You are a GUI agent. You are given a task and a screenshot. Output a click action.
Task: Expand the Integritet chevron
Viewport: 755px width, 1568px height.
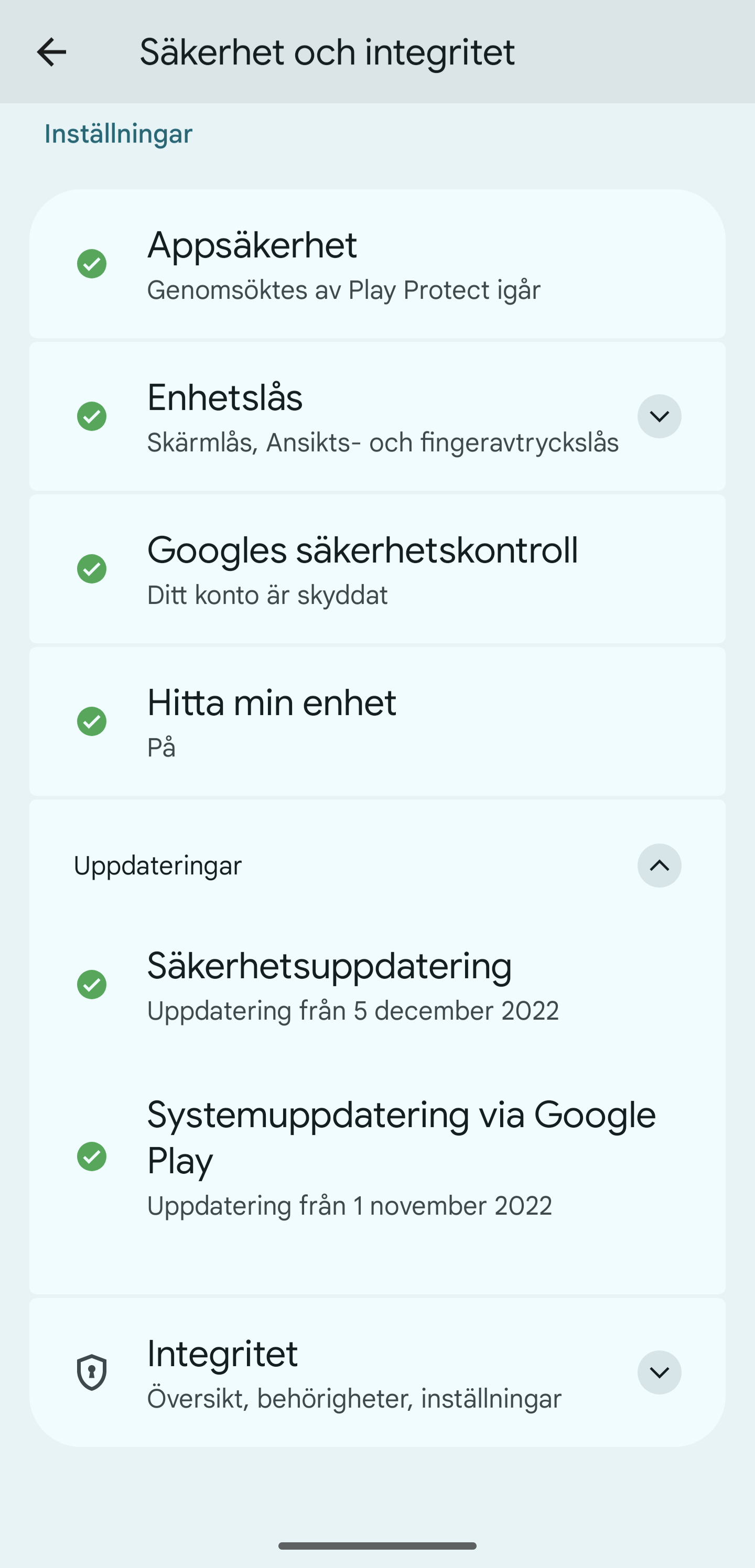[x=660, y=1372]
